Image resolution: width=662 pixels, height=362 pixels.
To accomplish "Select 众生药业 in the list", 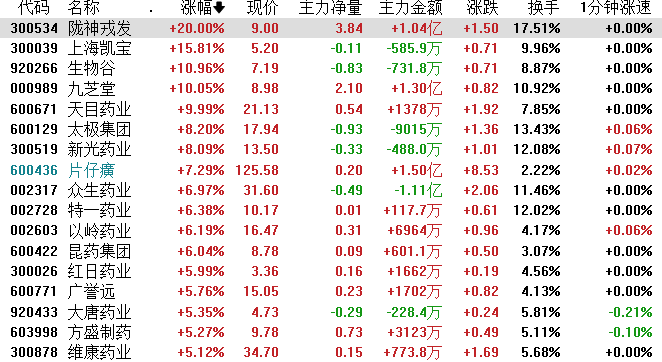I will tap(331, 191).
